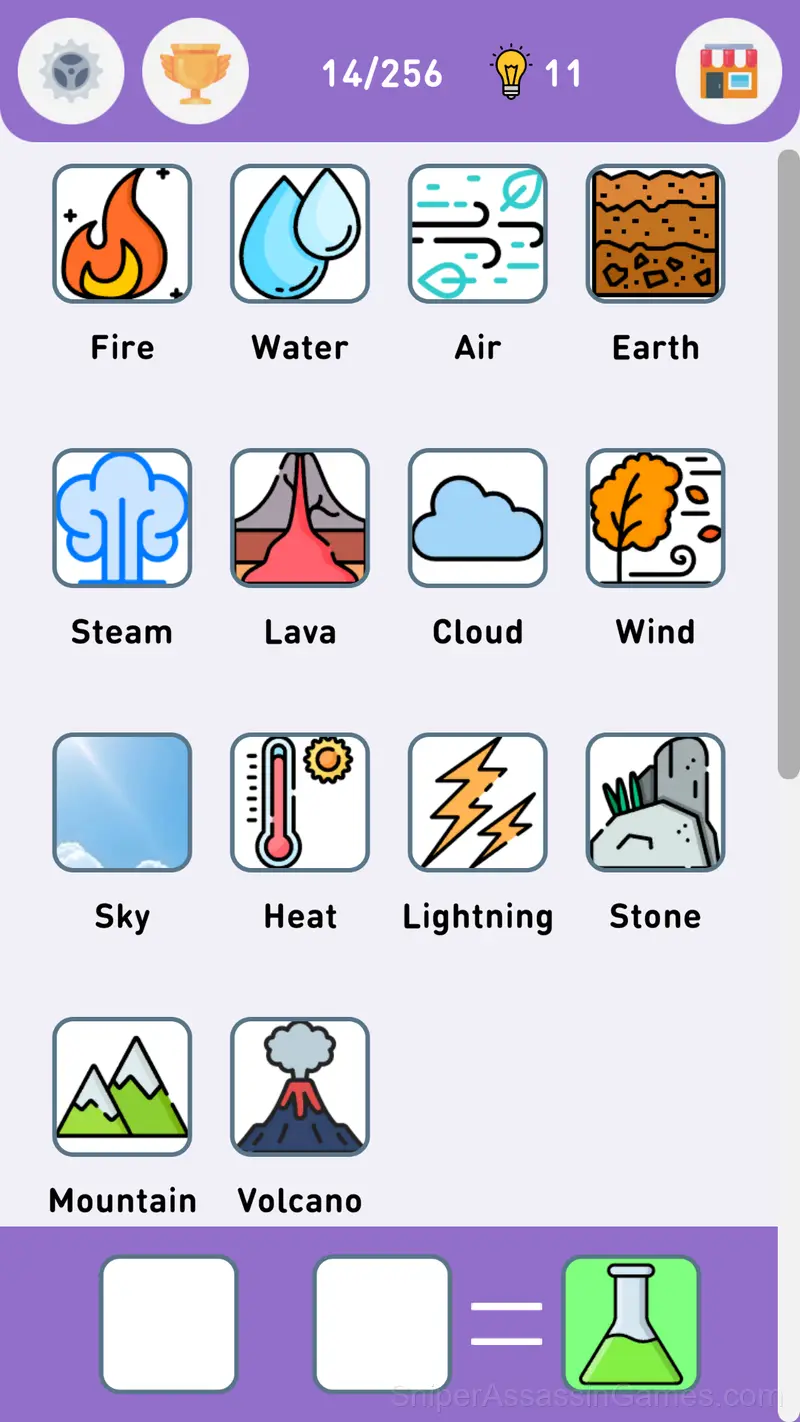Select the Fire element
The height and width of the screenshot is (1422, 800).
(x=122, y=234)
